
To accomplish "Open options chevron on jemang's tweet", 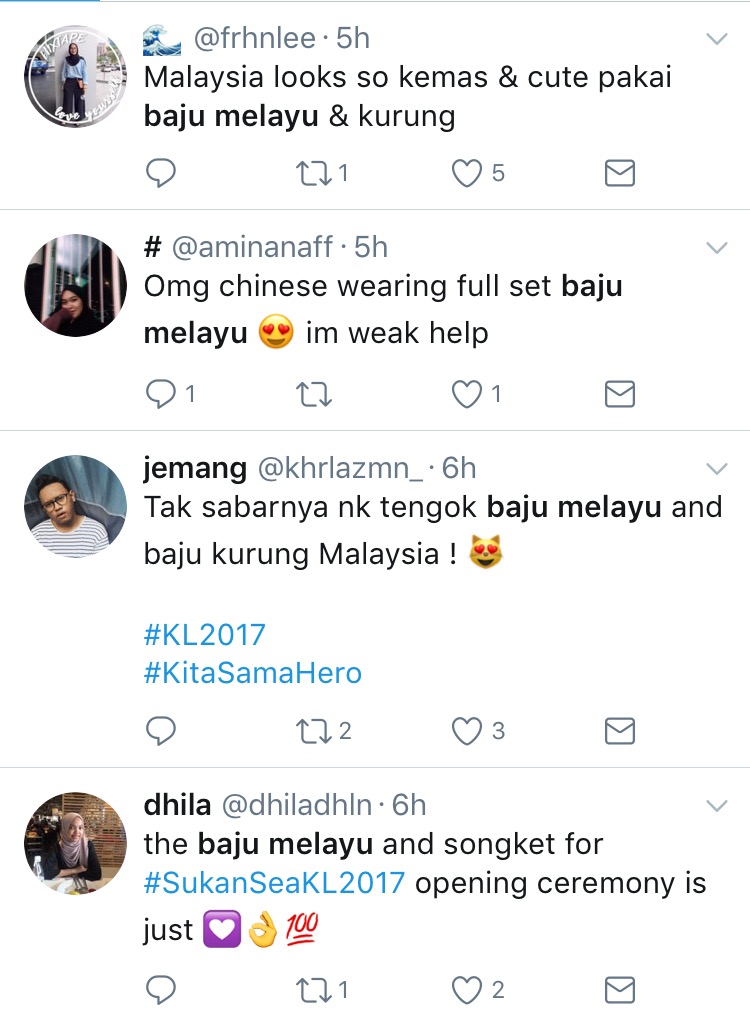I will 717,468.
